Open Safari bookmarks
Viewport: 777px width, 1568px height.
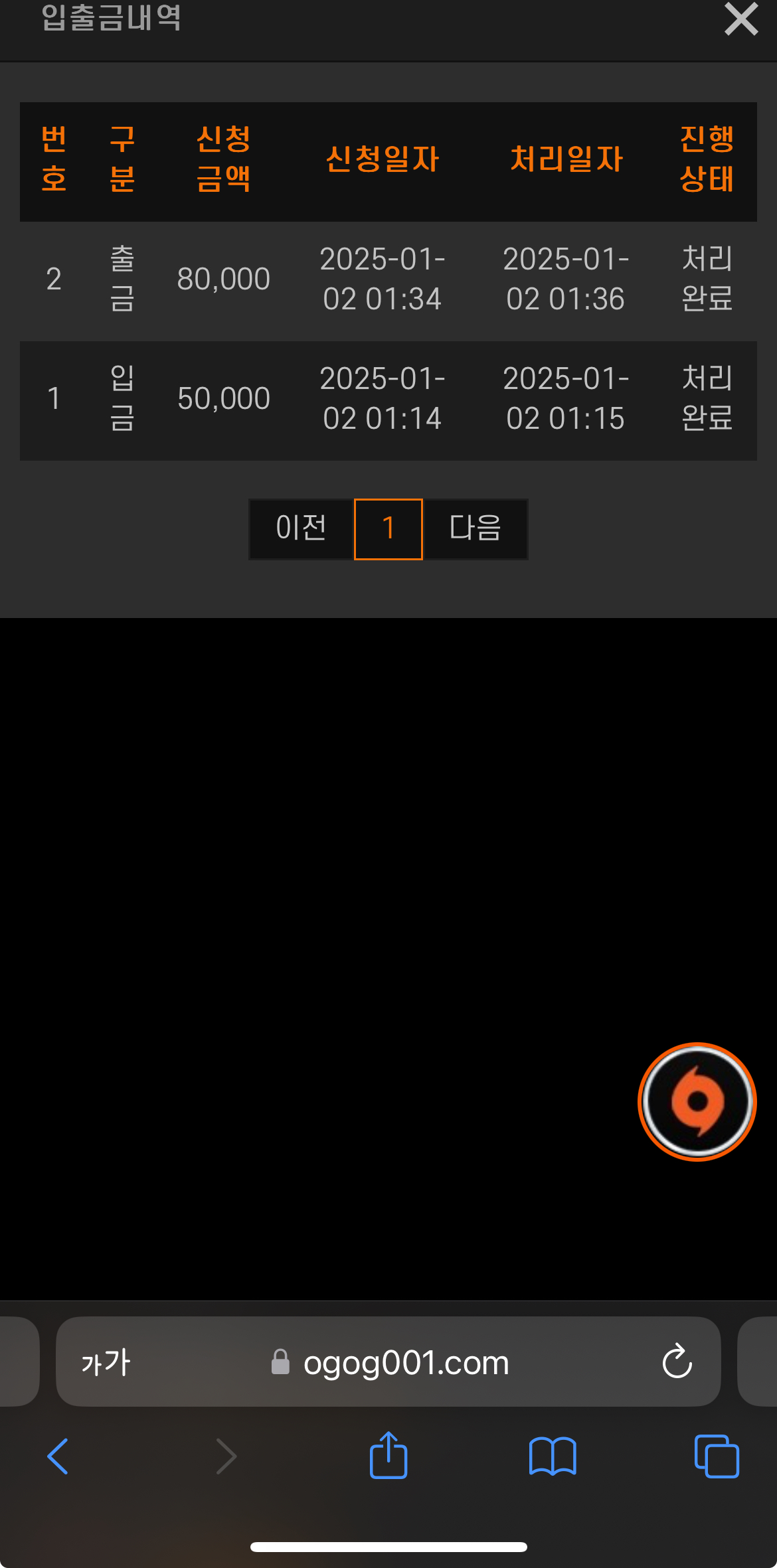coord(553,1456)
